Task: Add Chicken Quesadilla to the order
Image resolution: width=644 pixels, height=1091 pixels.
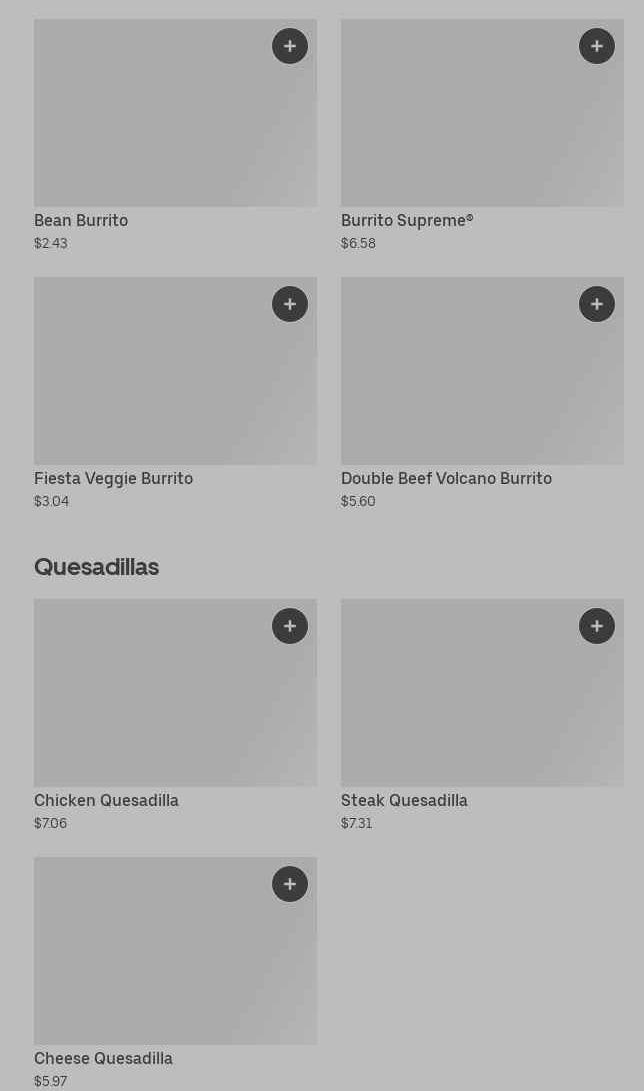Action: [290, 626]
